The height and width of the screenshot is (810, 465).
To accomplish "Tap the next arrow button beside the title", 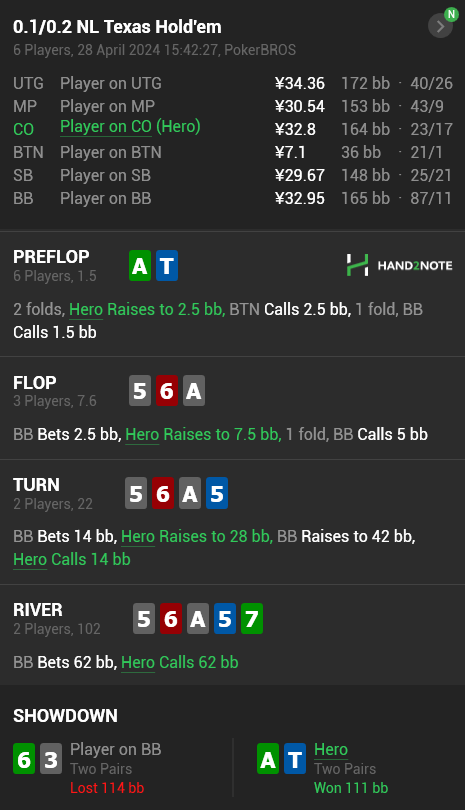I will pyautogui.click(x=440, y=26).
